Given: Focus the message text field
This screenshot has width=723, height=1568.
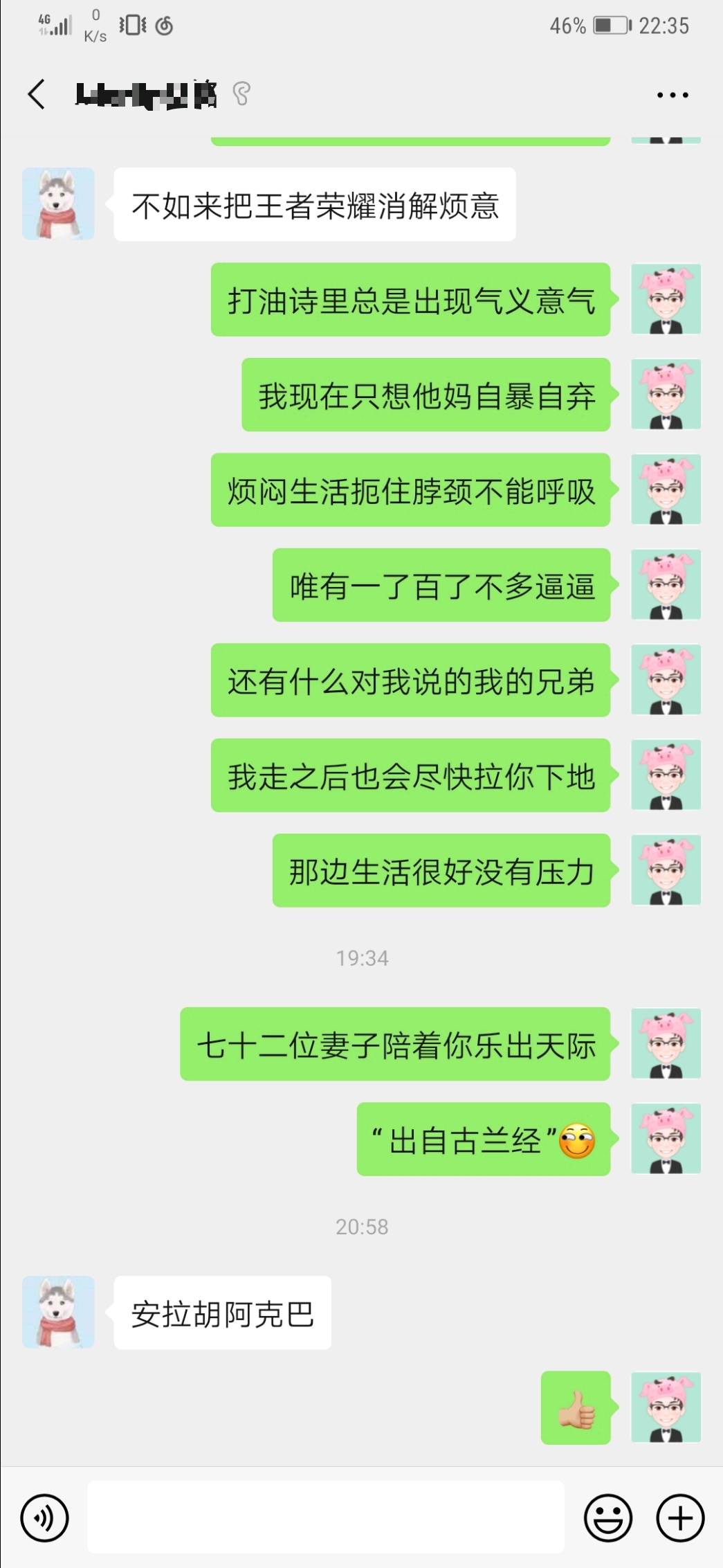Looking at the screenshot, I should pos(326,1517).
